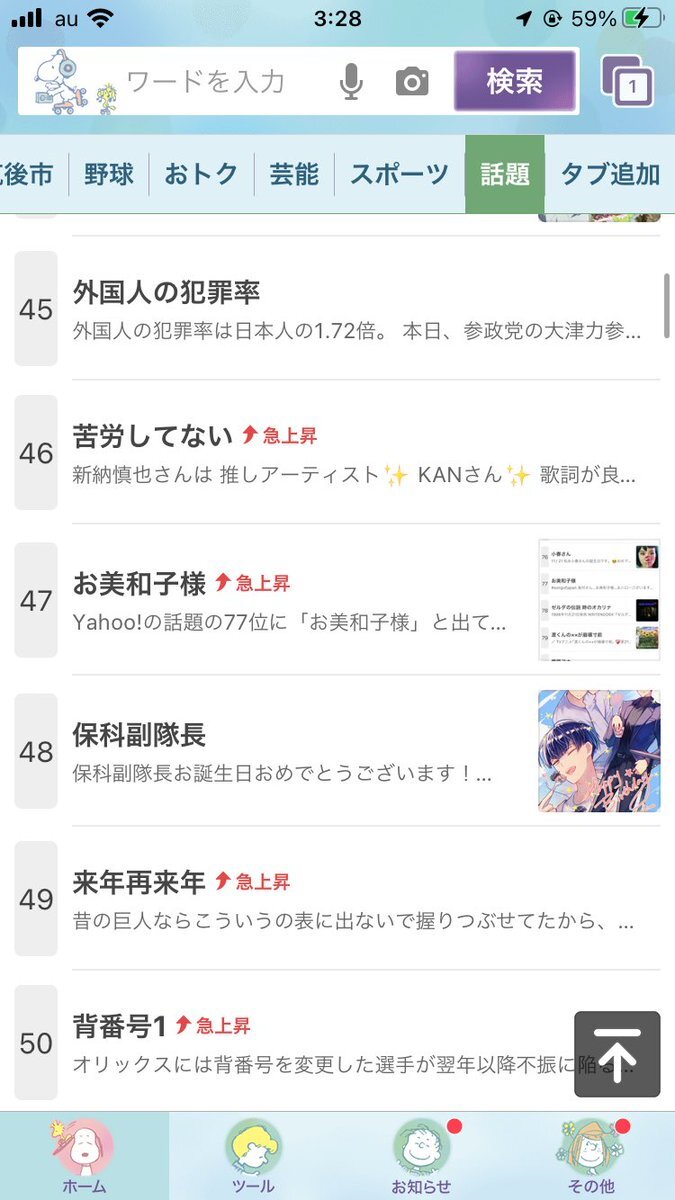
Task: Switch to the 野球 tab
Action: 109,174
